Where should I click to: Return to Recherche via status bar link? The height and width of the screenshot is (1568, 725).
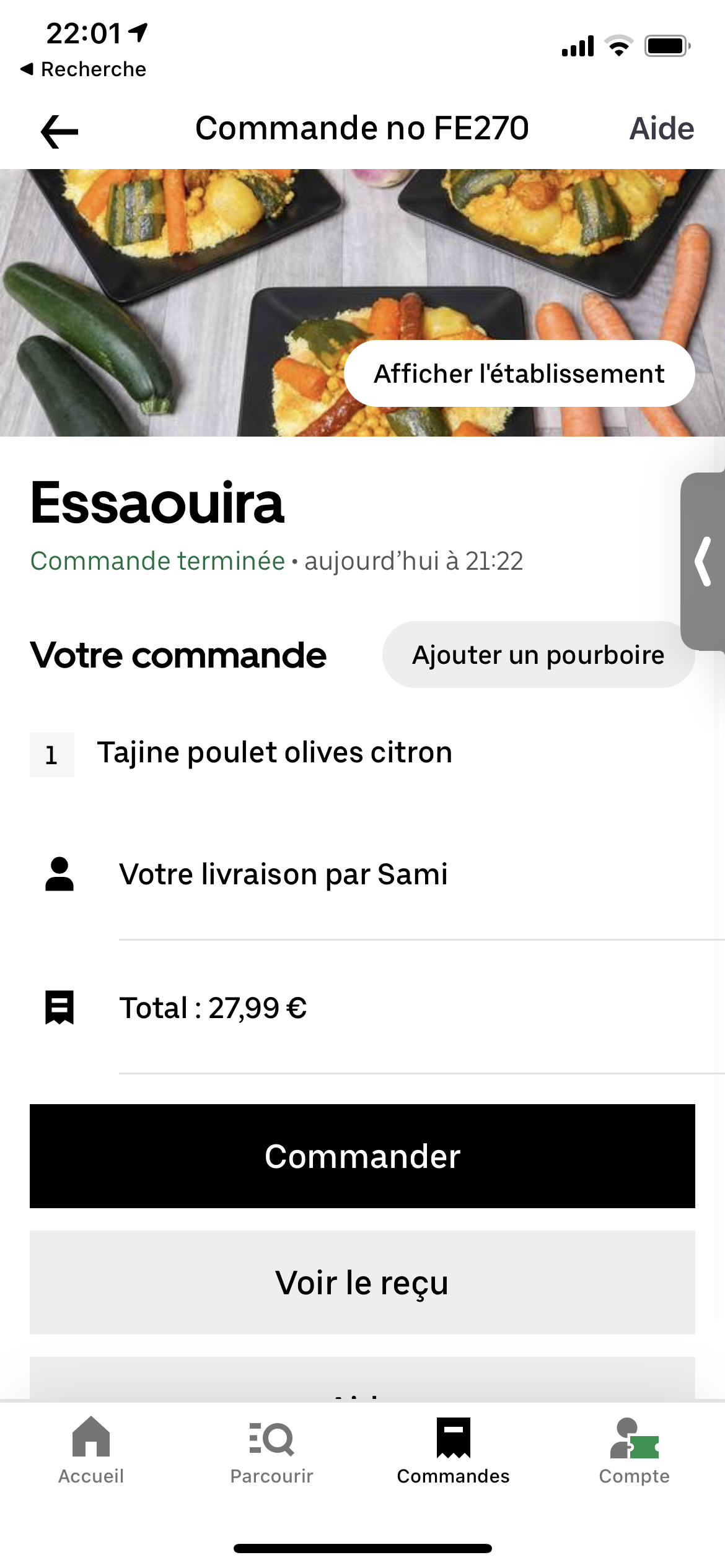pyautogui.click(x=84, y=69)
